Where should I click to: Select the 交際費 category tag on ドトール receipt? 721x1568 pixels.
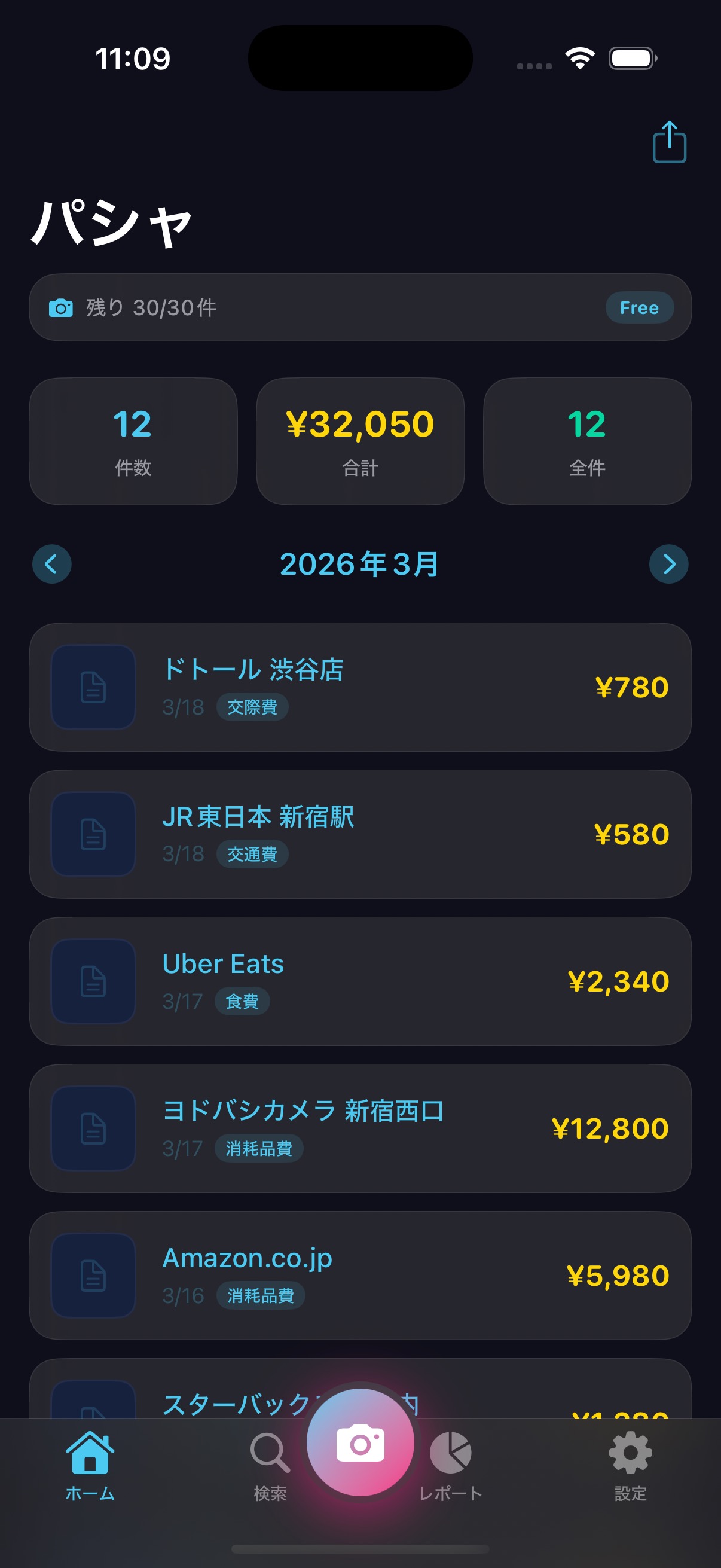coord(252,707)
